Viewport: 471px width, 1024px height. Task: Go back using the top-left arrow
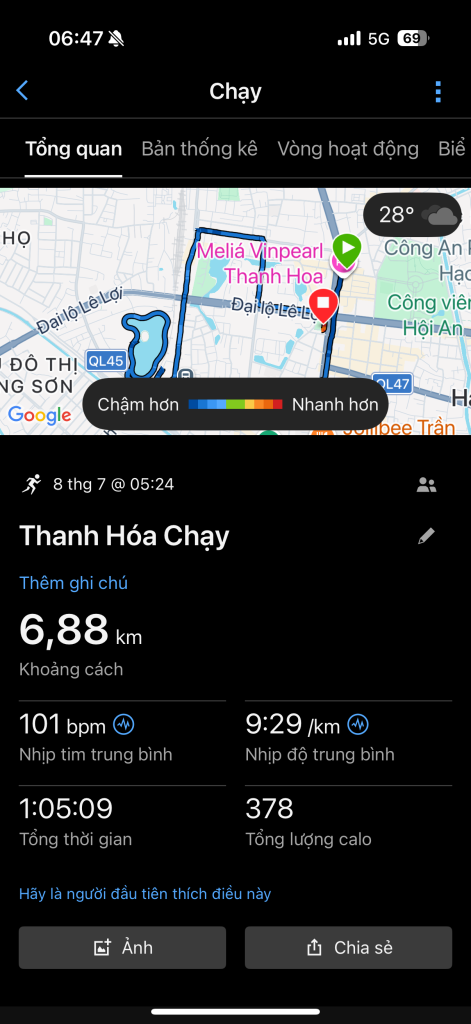coord(22,91)
